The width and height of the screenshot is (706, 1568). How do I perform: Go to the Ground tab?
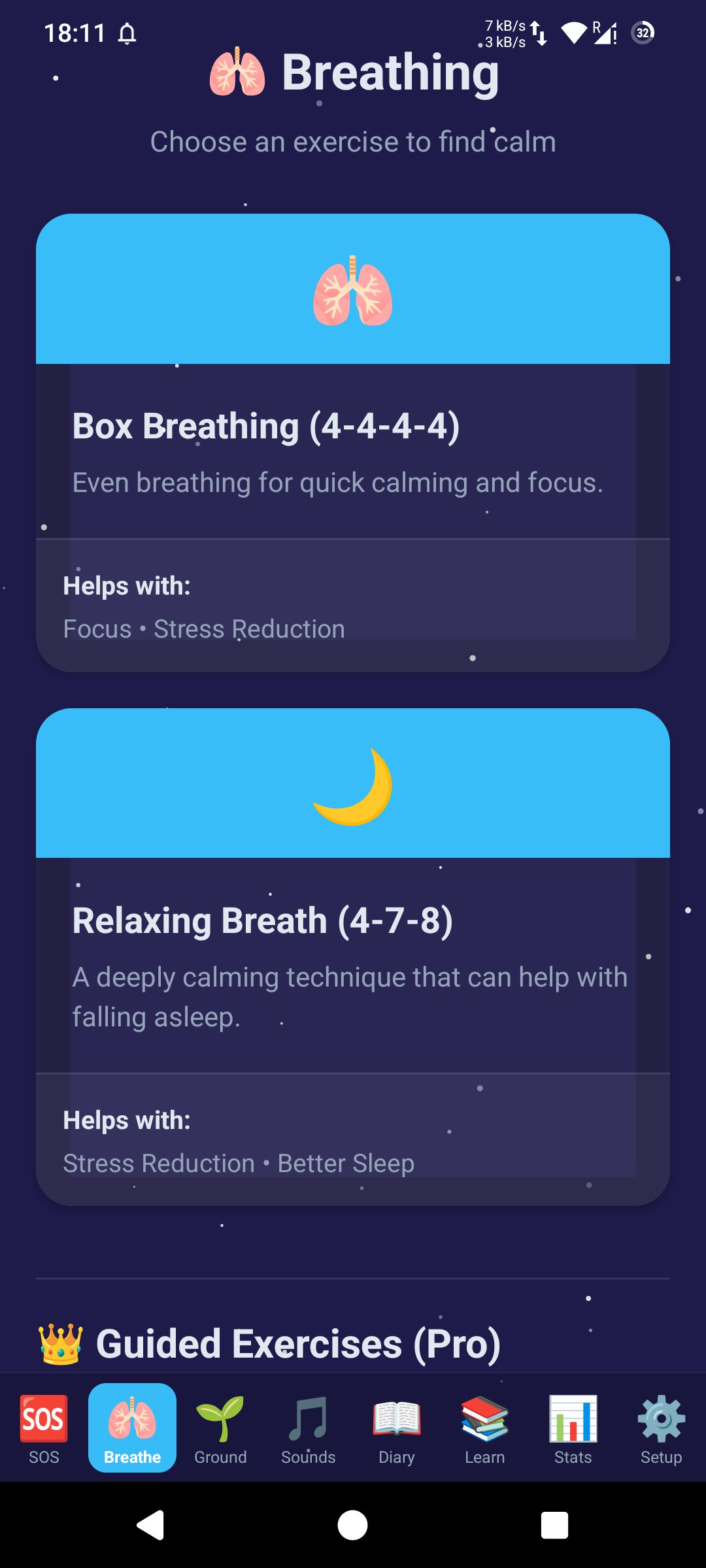(x=220, y=1429)
